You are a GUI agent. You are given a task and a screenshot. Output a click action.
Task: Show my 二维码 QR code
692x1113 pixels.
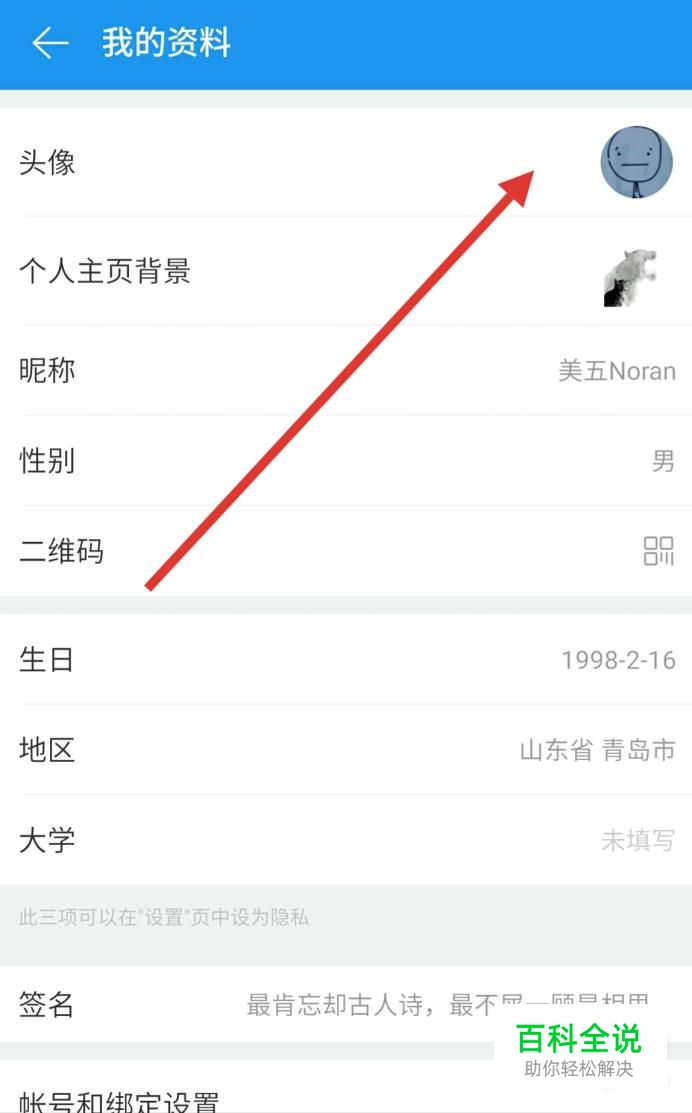(x=346, y=551)
